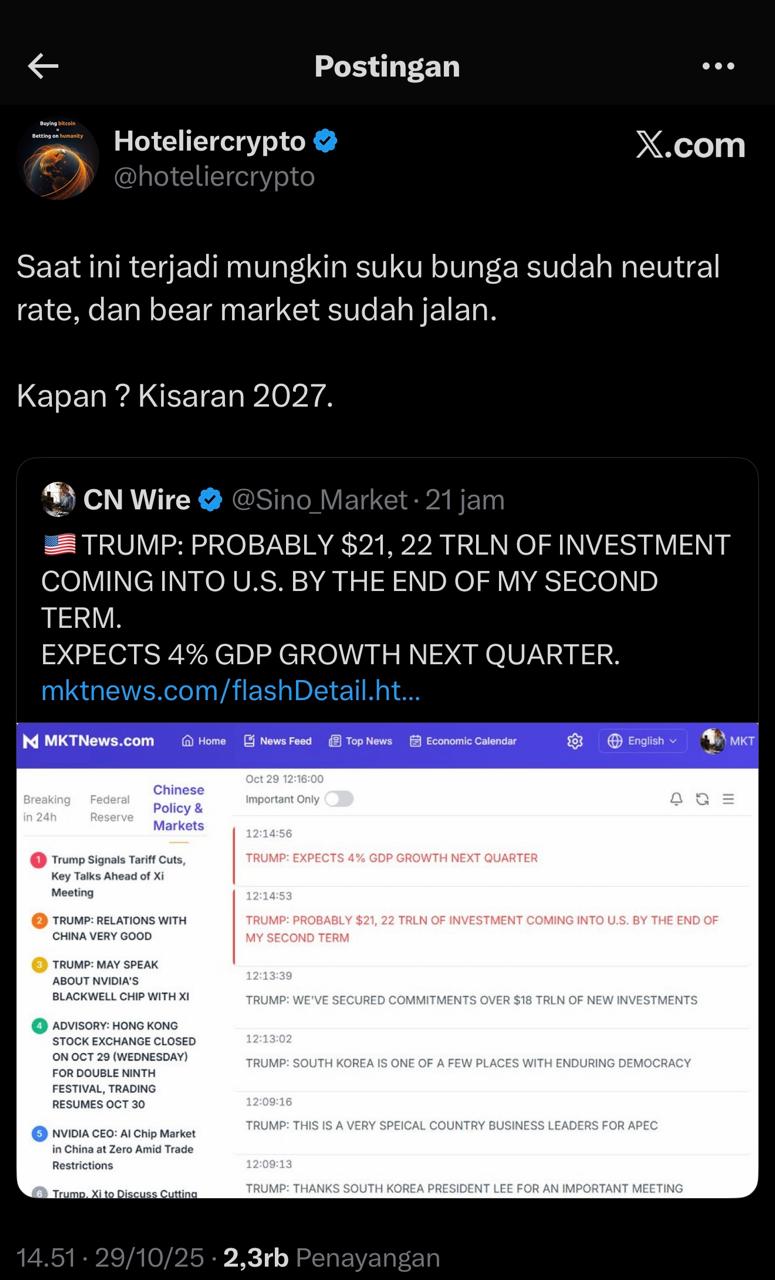Open the CN Wire profile avatar

[x=59, y=499]
